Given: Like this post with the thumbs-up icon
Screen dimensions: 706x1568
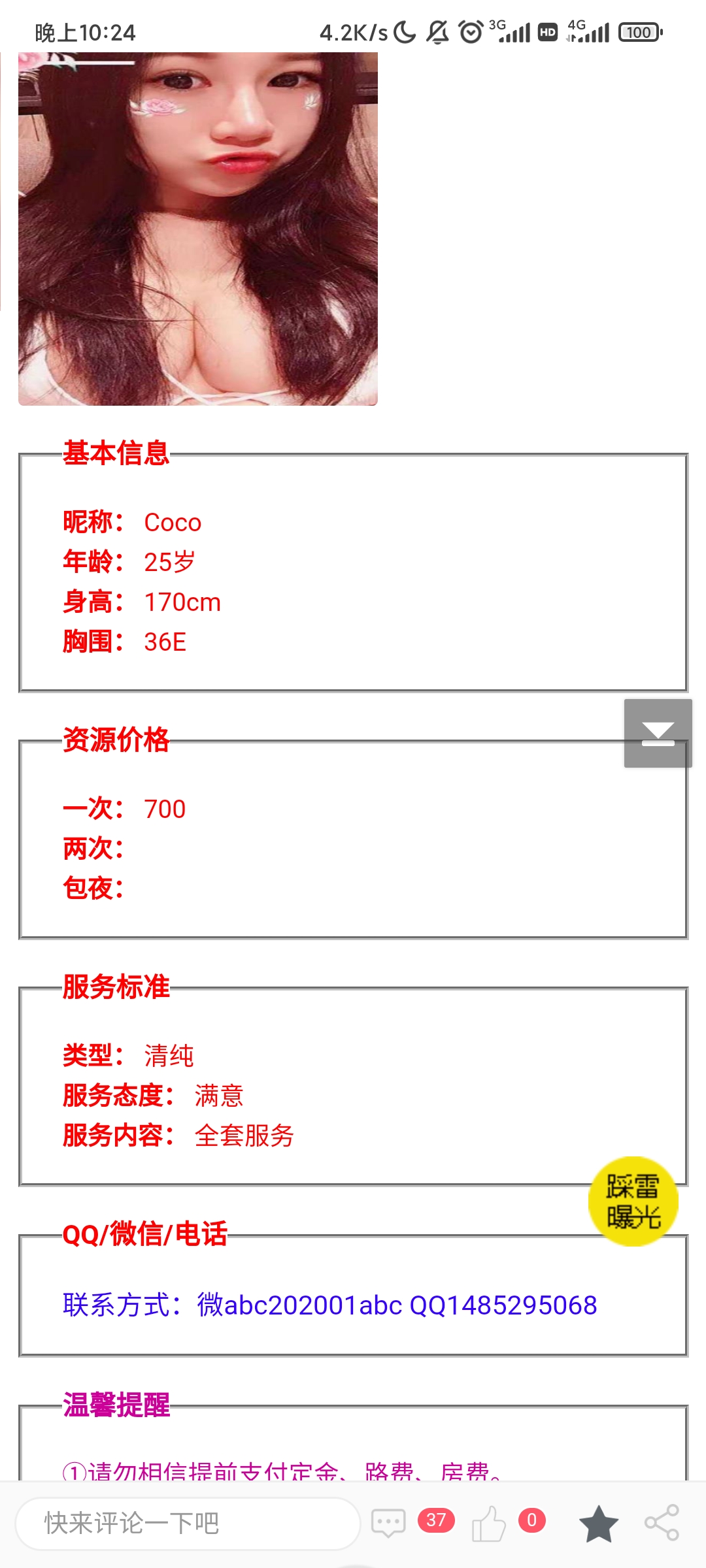Looking at the screenshot, I should pos(489,1524).
